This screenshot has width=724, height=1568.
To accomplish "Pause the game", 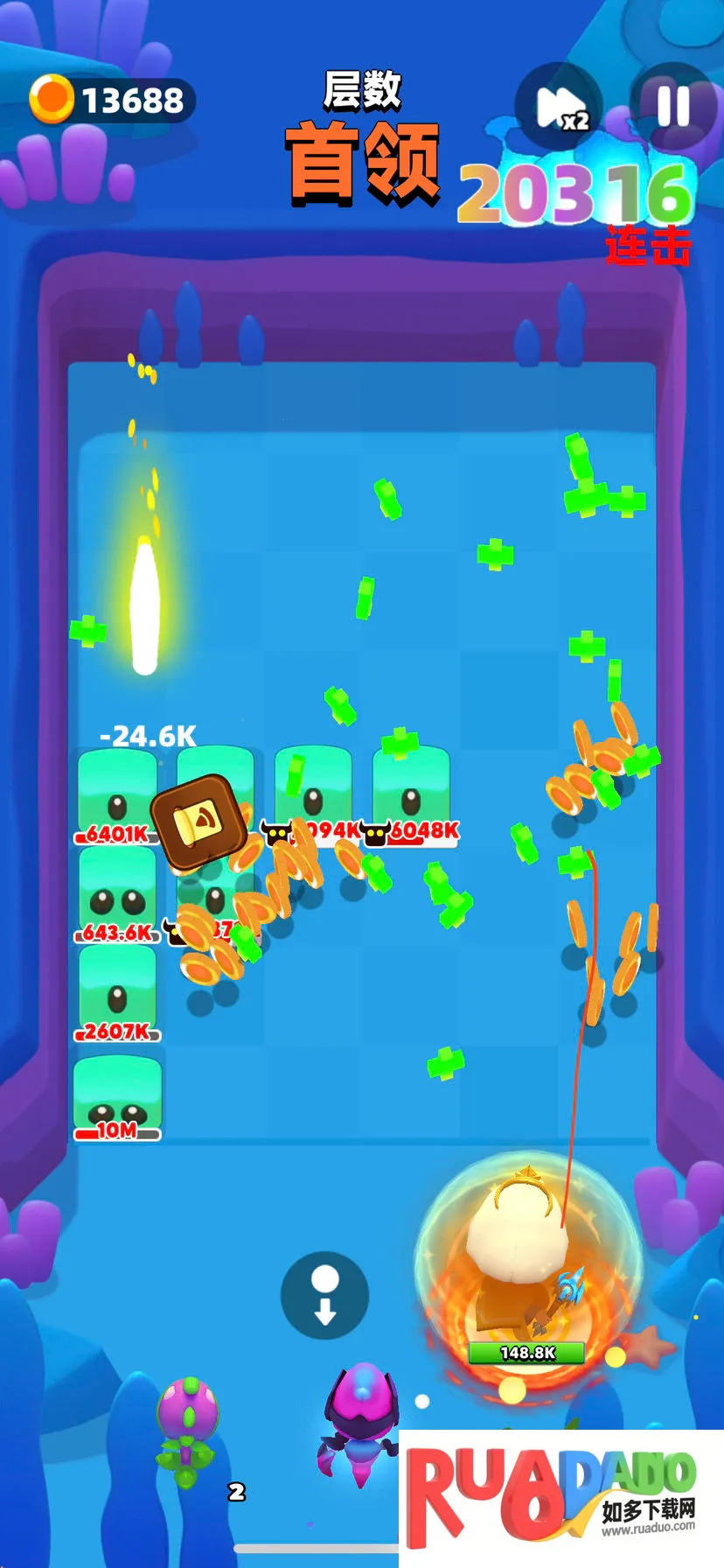I will point(672,107).
